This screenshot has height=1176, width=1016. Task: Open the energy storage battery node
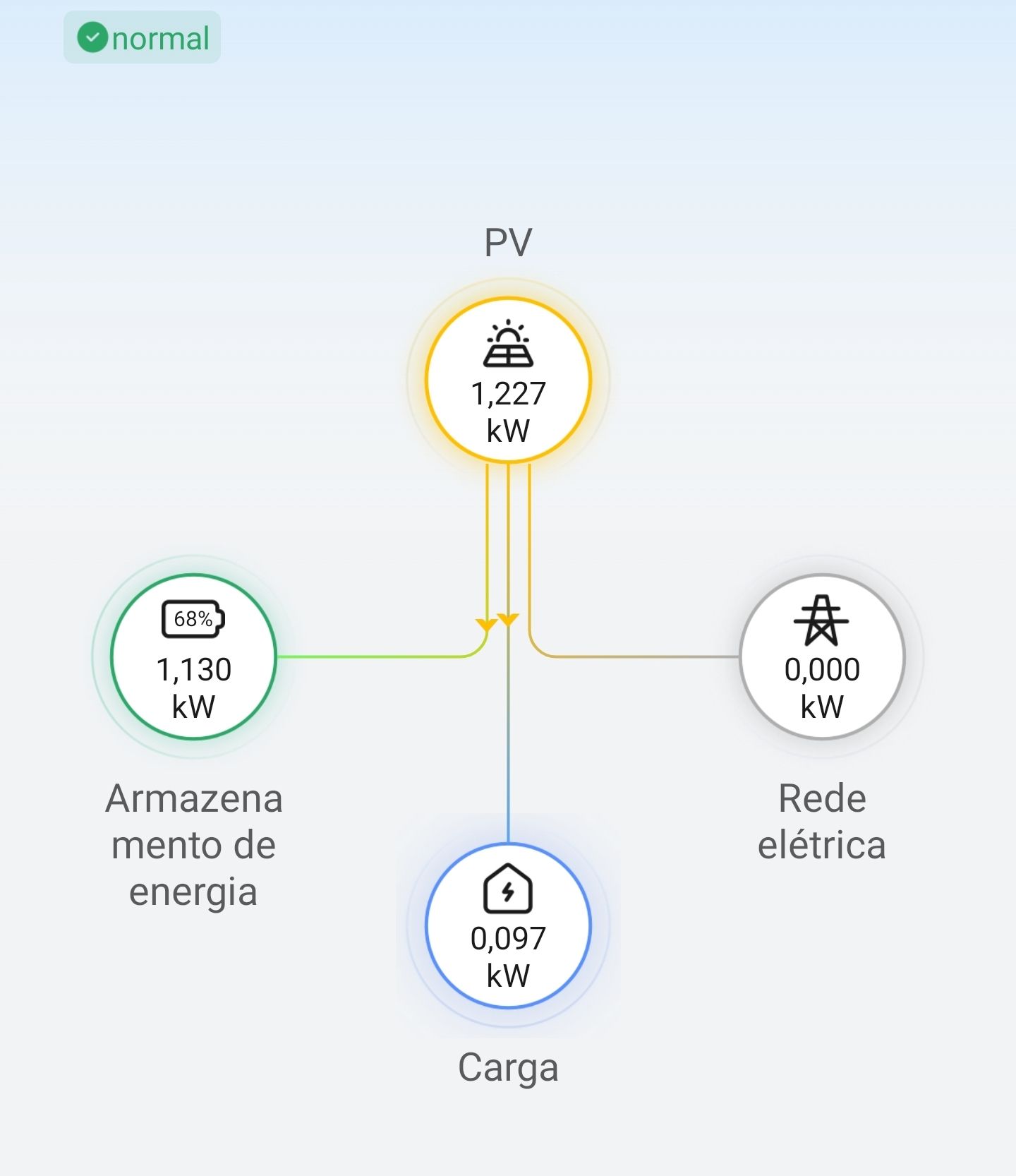(193, 656)
